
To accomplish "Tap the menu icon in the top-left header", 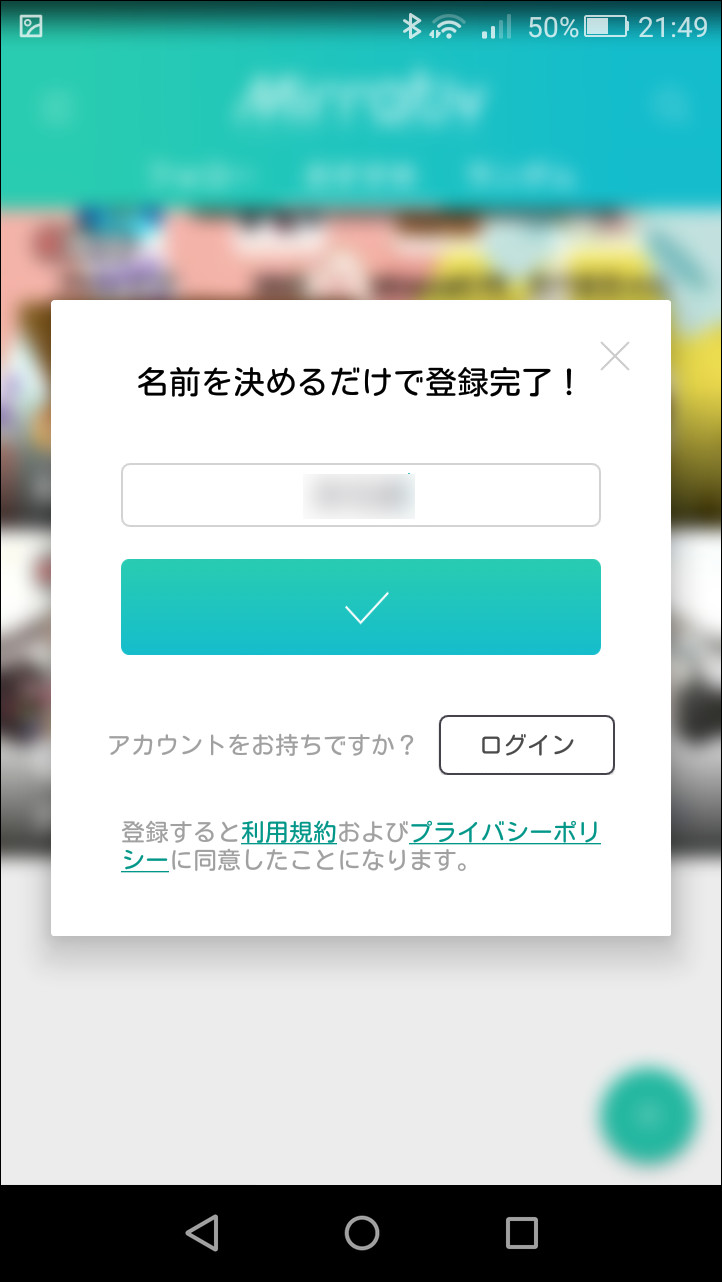I will click(x=55, y=103).
